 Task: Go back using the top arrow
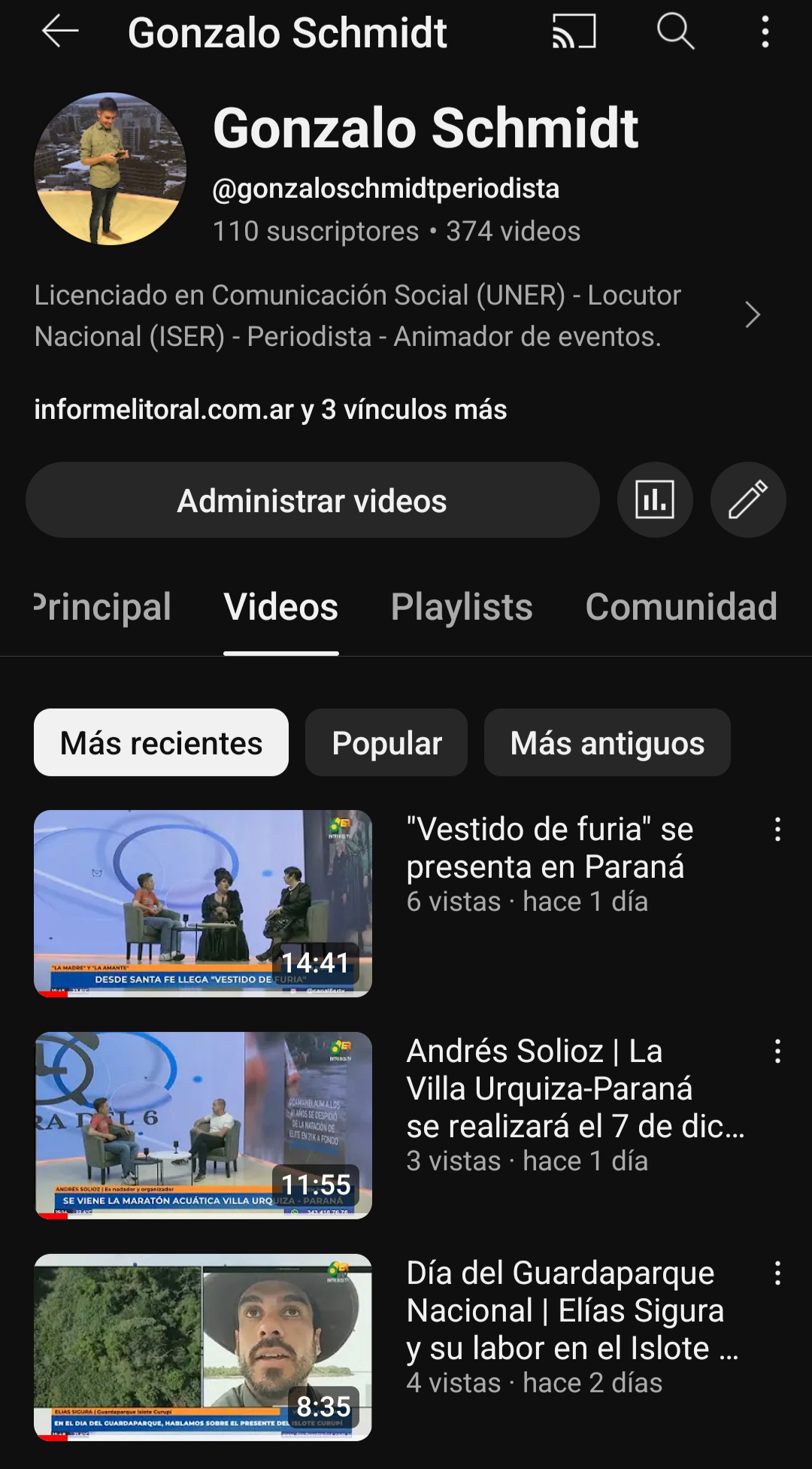(x=60, y=32)
